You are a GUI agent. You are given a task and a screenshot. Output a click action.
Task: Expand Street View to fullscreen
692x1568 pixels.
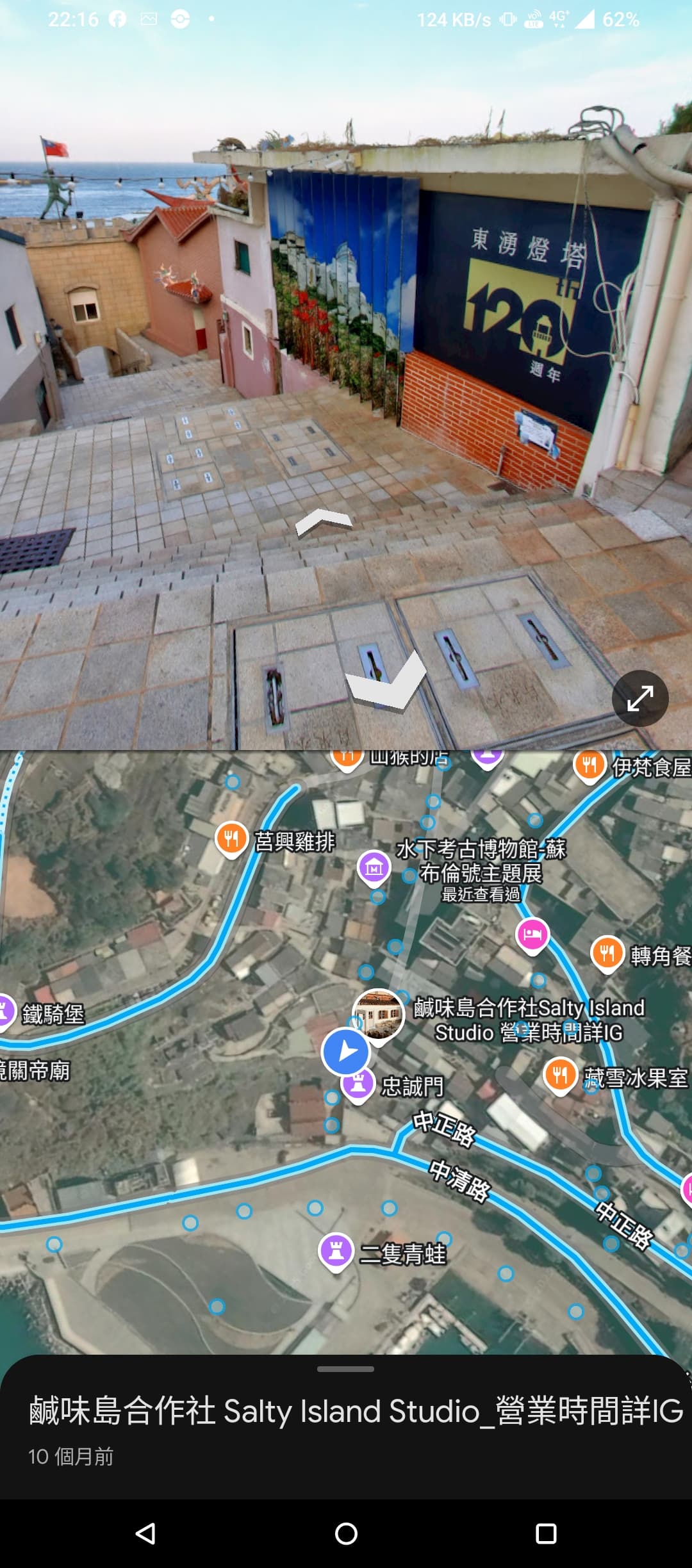coord(640,698)
